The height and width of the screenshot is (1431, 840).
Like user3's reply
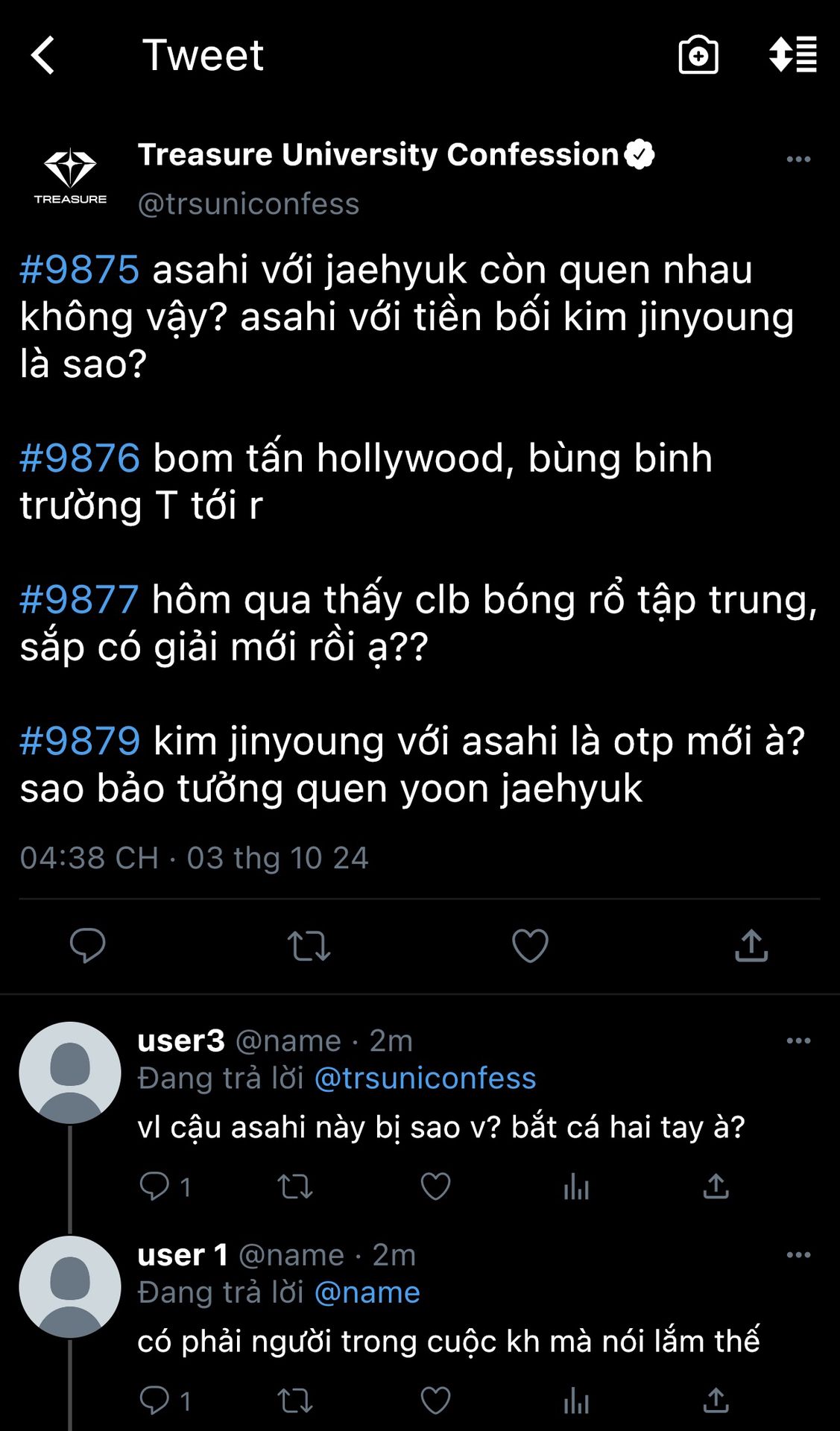[435, 1186]
